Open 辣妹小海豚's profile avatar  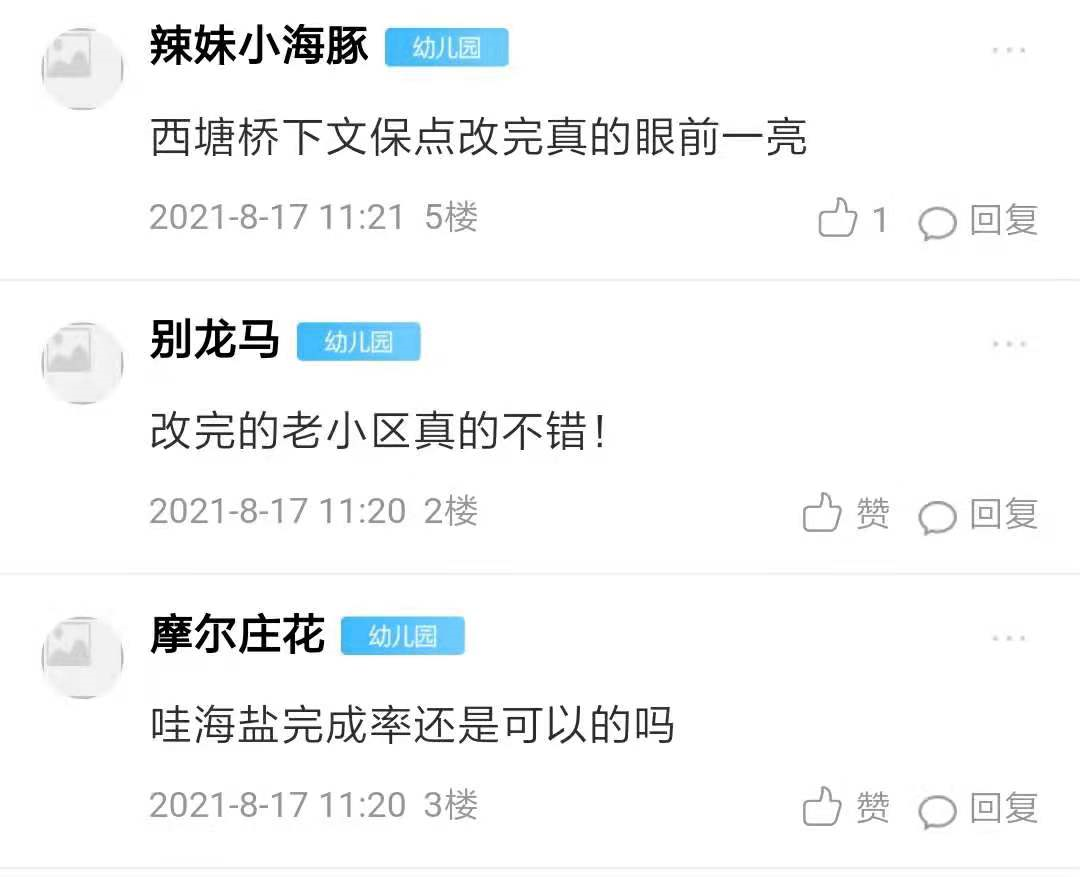tap(82, 69)
